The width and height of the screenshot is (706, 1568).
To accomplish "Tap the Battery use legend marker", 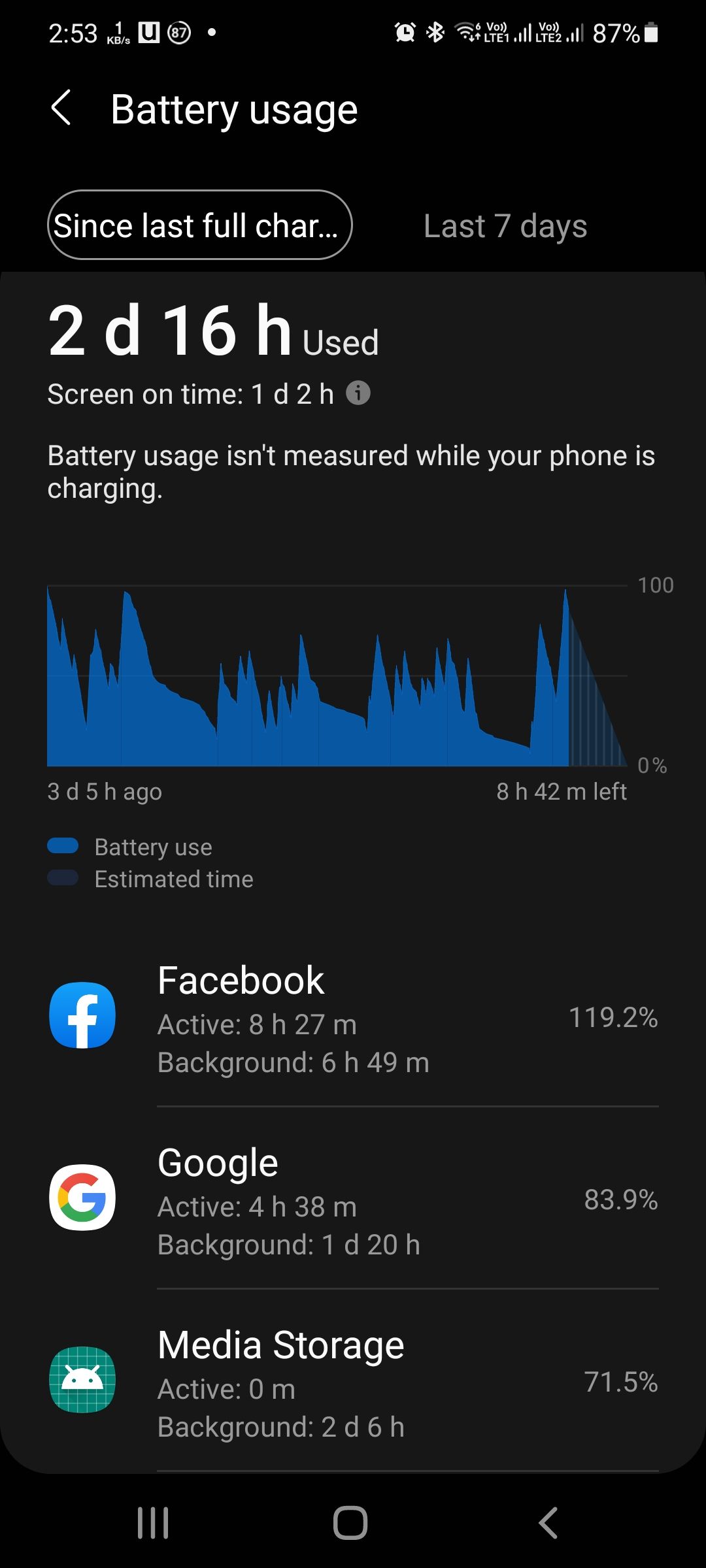I will [x=62, y=845].
